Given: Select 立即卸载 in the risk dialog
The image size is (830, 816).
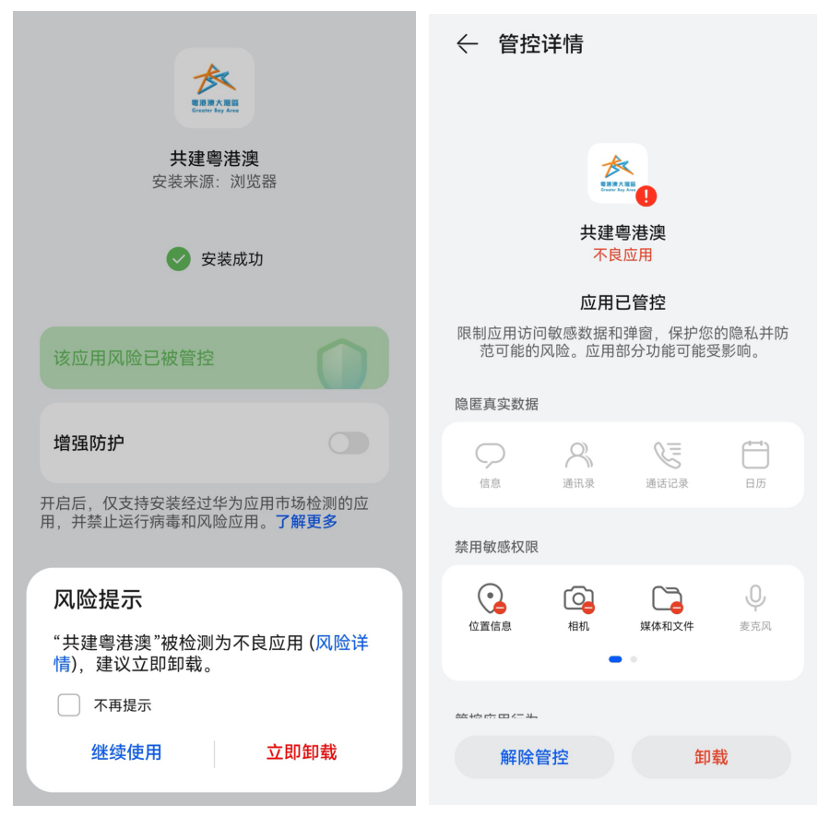Looking at the screenshot, I should pyautogui.click(x=301, y=752).
